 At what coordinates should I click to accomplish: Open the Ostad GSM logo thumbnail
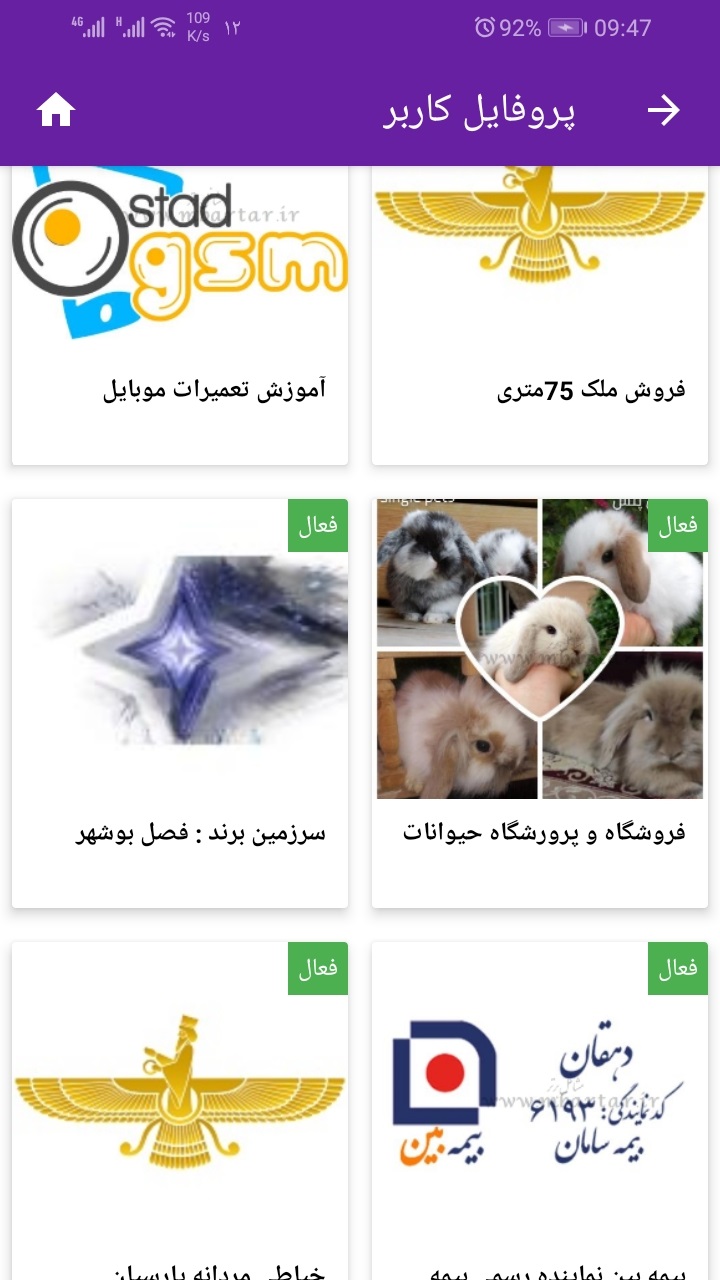[180, 250]
